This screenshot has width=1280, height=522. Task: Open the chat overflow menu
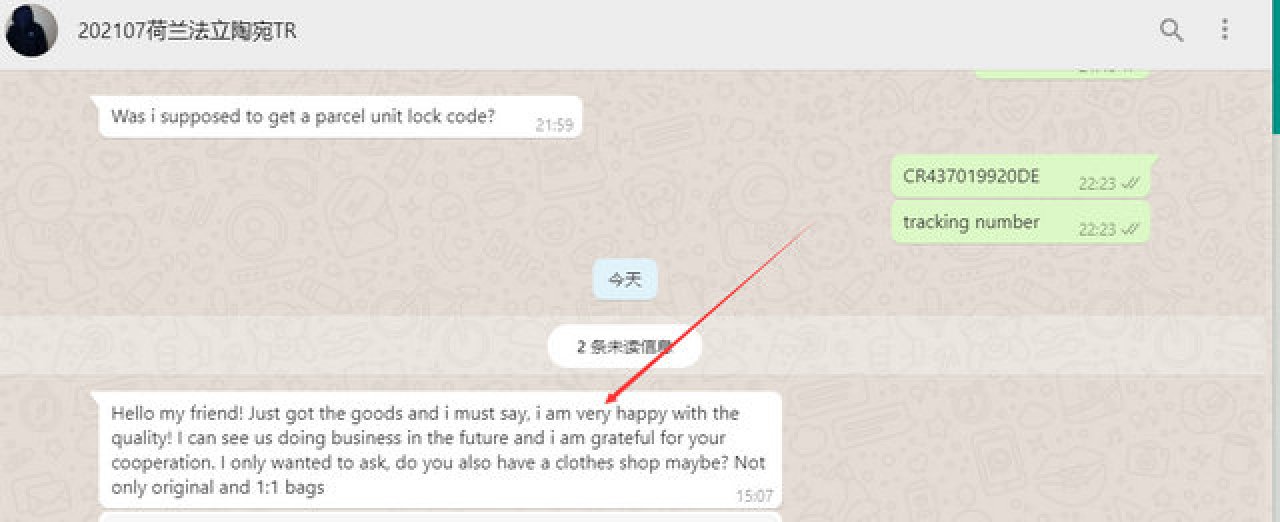tap(1225, 30)
